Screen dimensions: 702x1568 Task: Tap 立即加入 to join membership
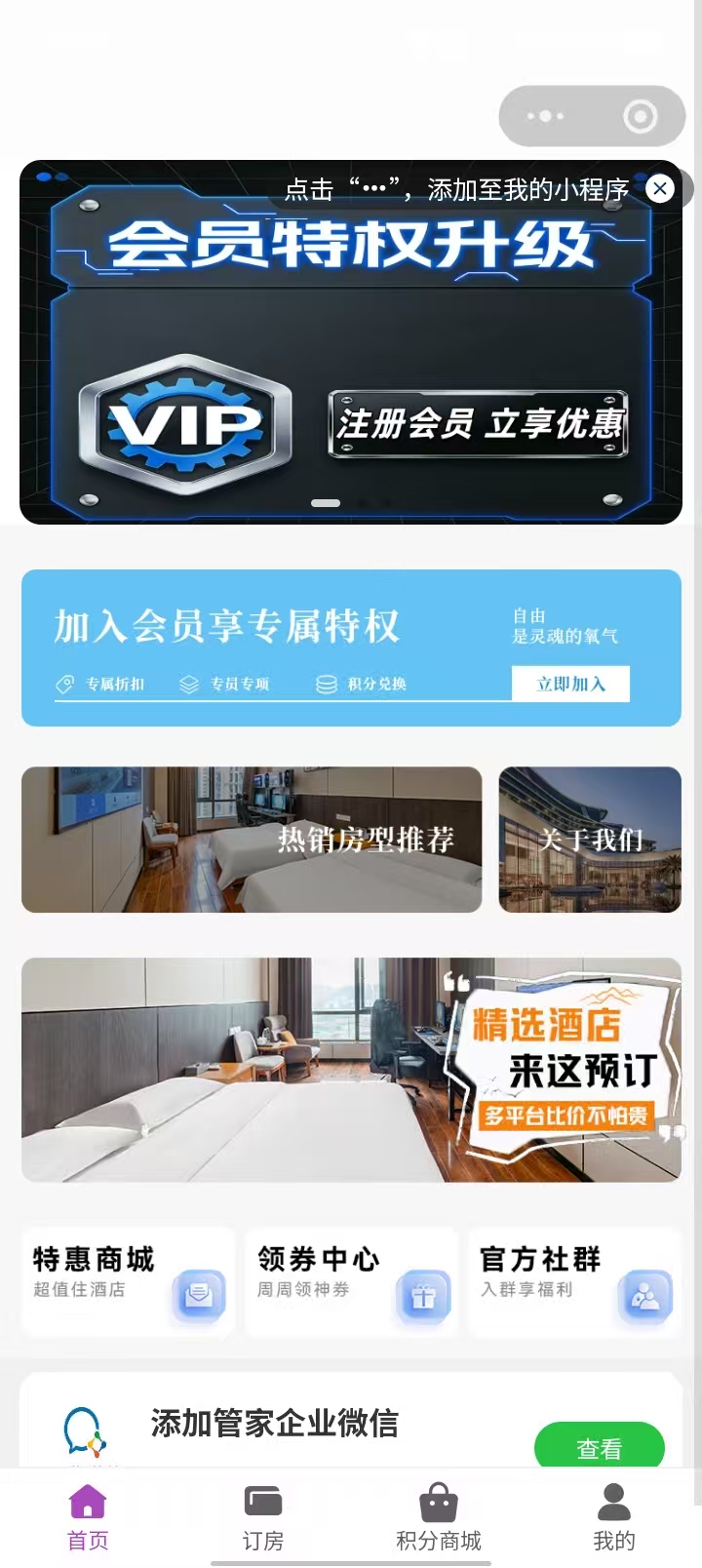click(570, 684)
